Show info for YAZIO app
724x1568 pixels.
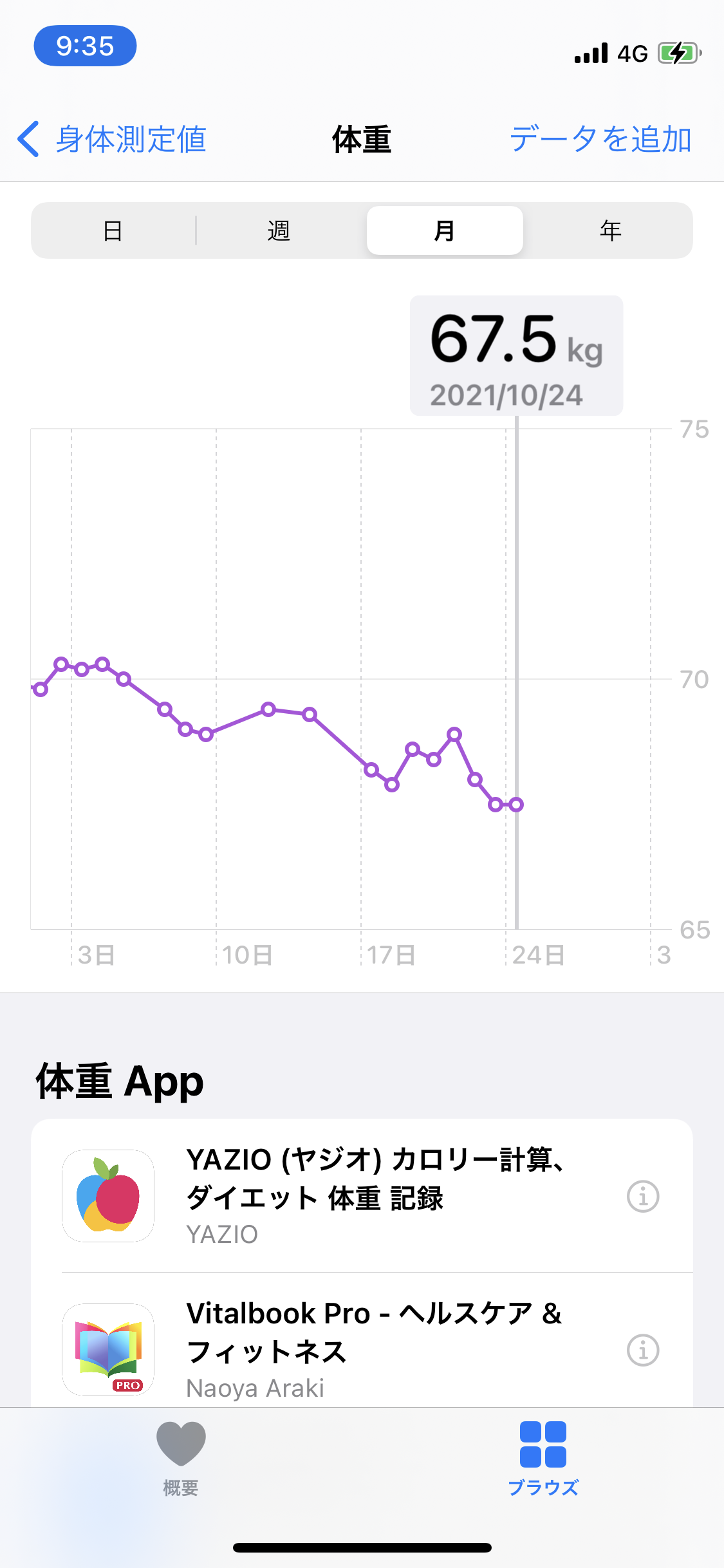(x=643, y=1197)
